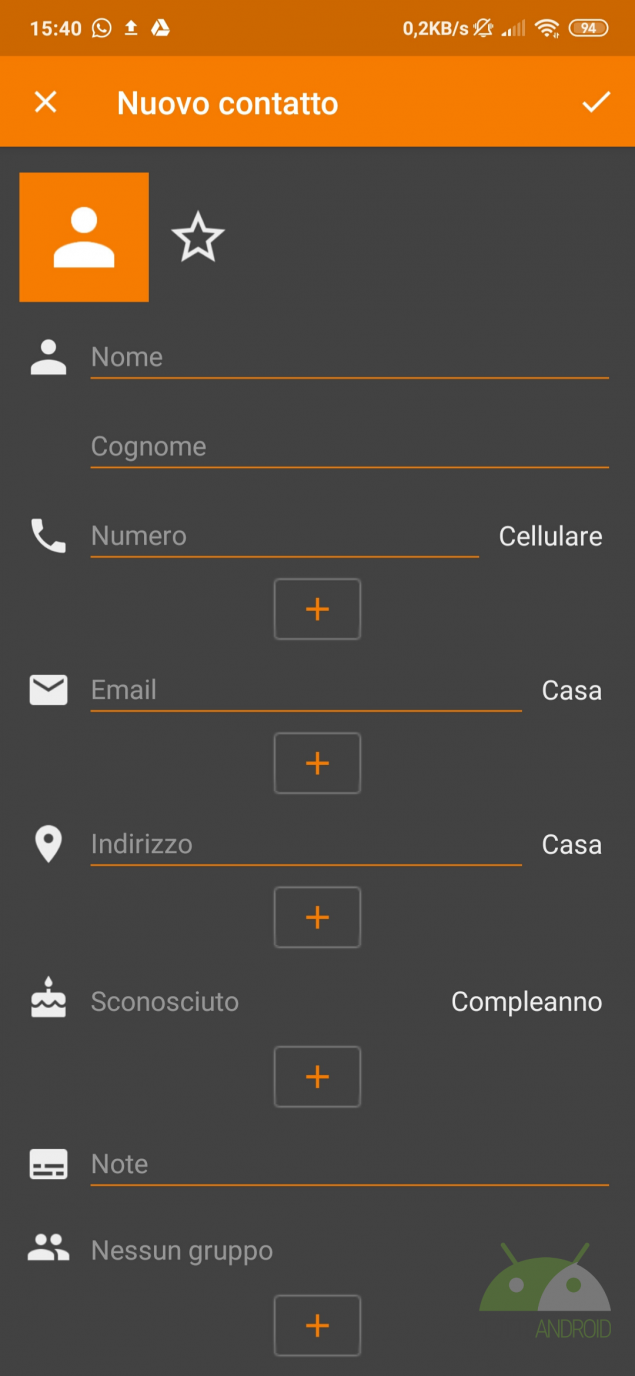Add another email field
635x1376 pixels.
click(x=317, y=763)
